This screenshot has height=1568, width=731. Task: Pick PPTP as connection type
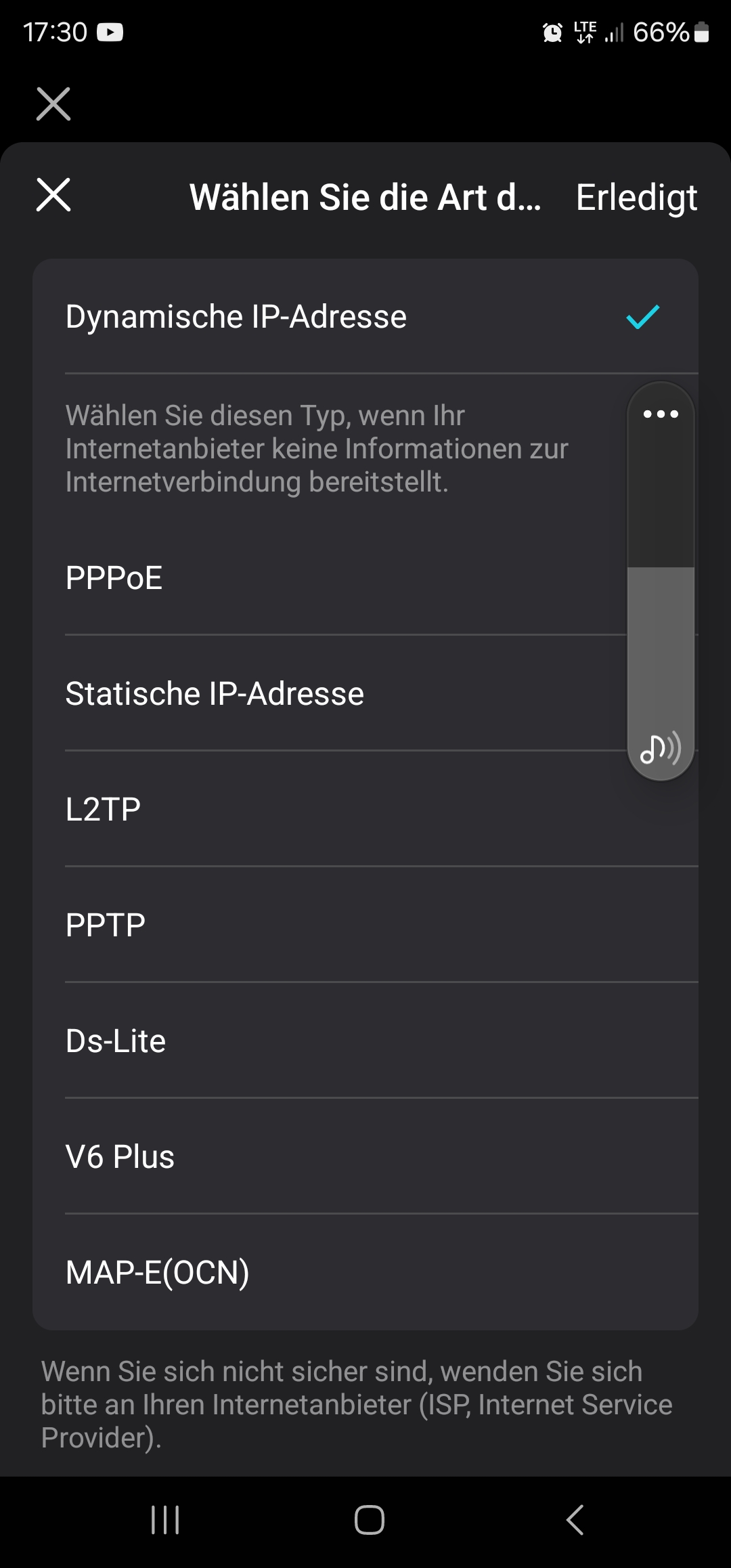tap(365, 925)
